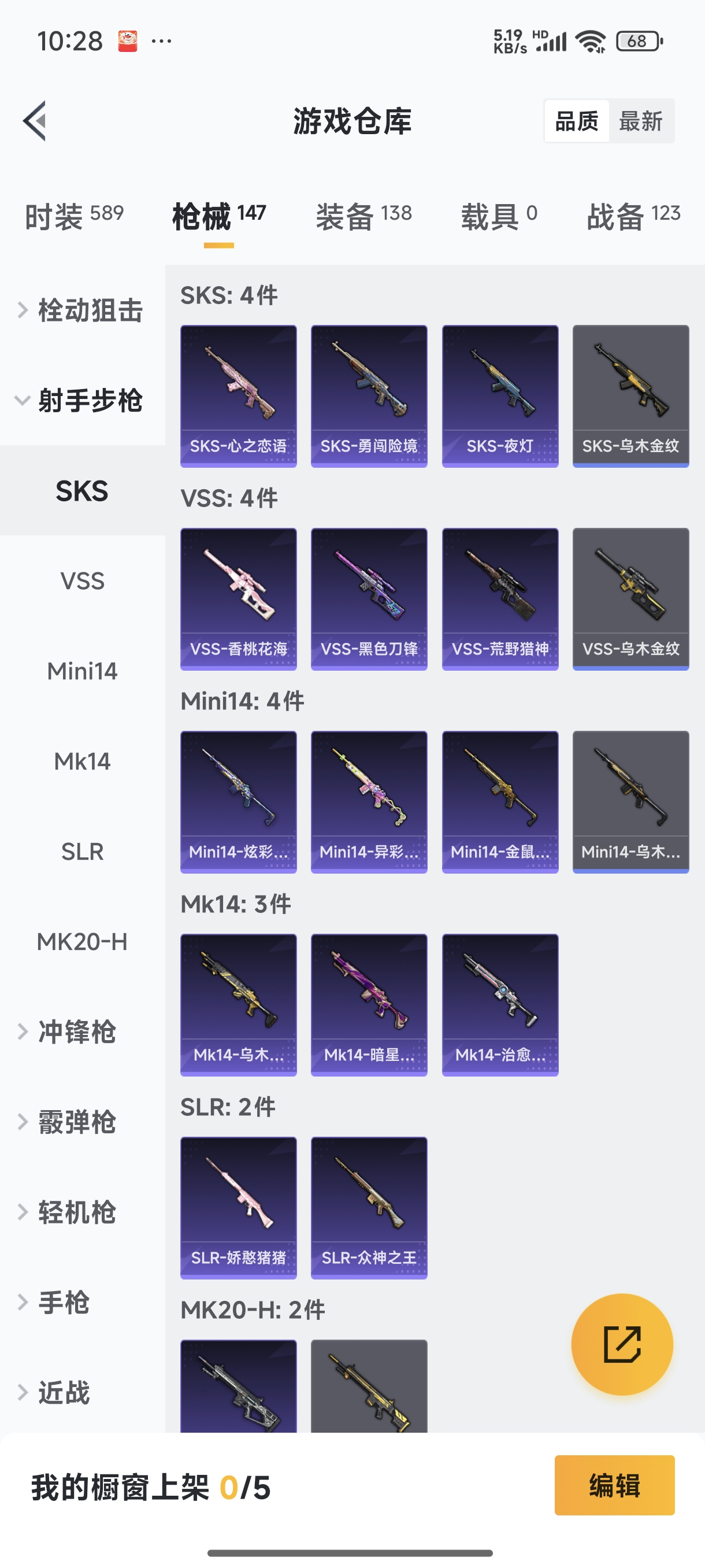The image size is (705, 1568).
Task: Switch to the 装备 tab
Action: coord(363,216)
